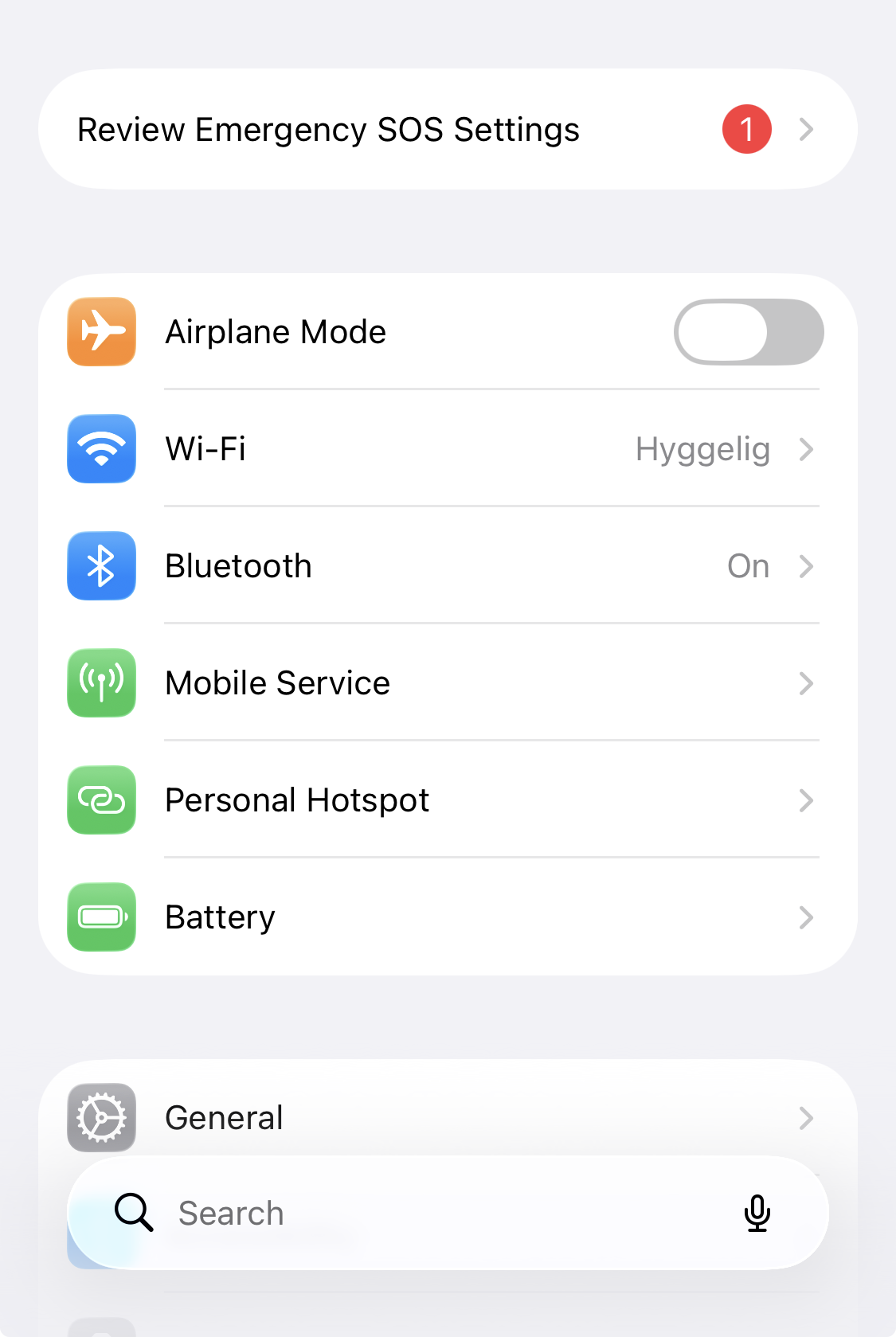896x1337 pixels.
Task: Open Bluetooth settings
Action: point(446,566)
